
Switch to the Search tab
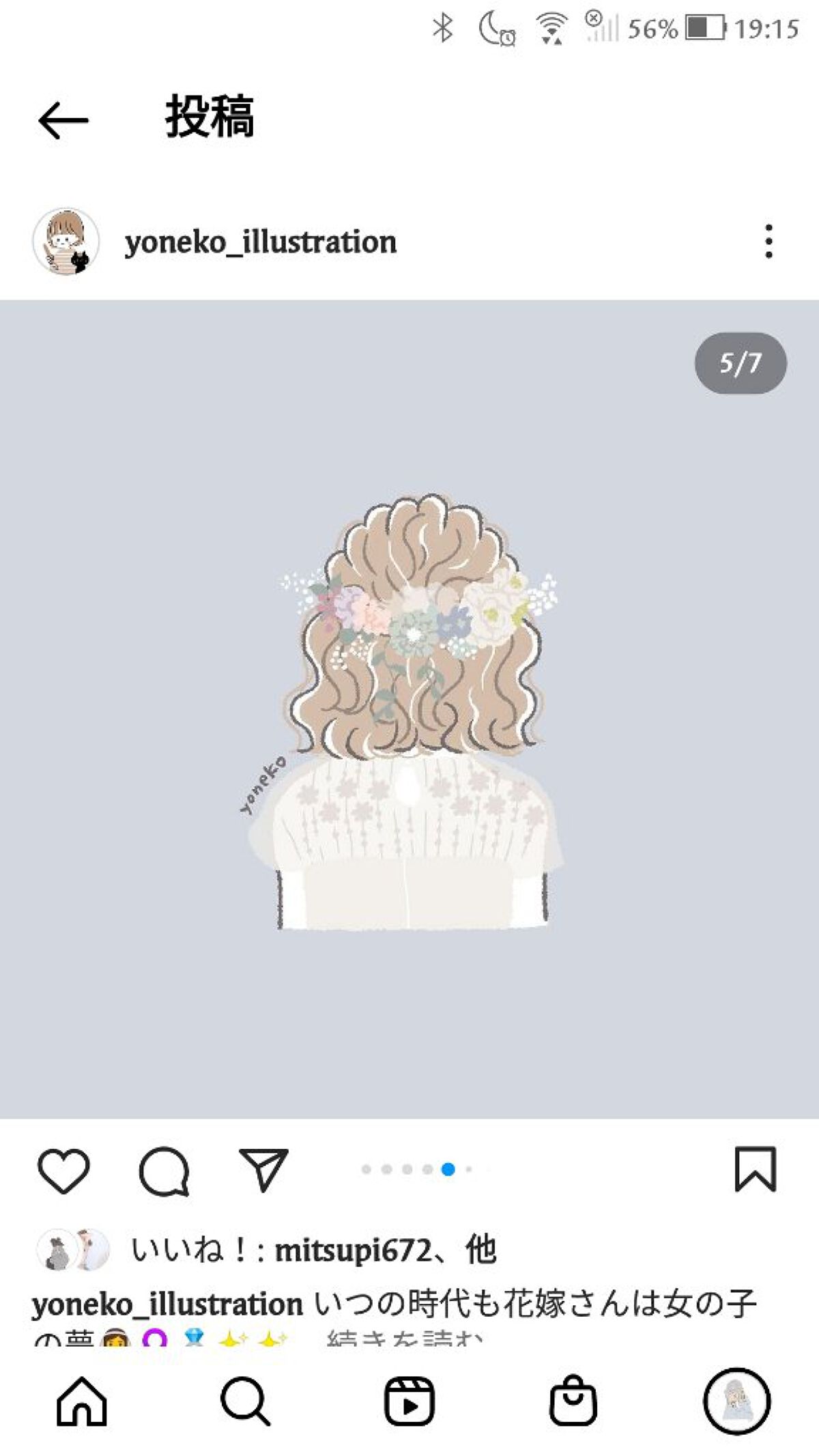(245, 1401)
